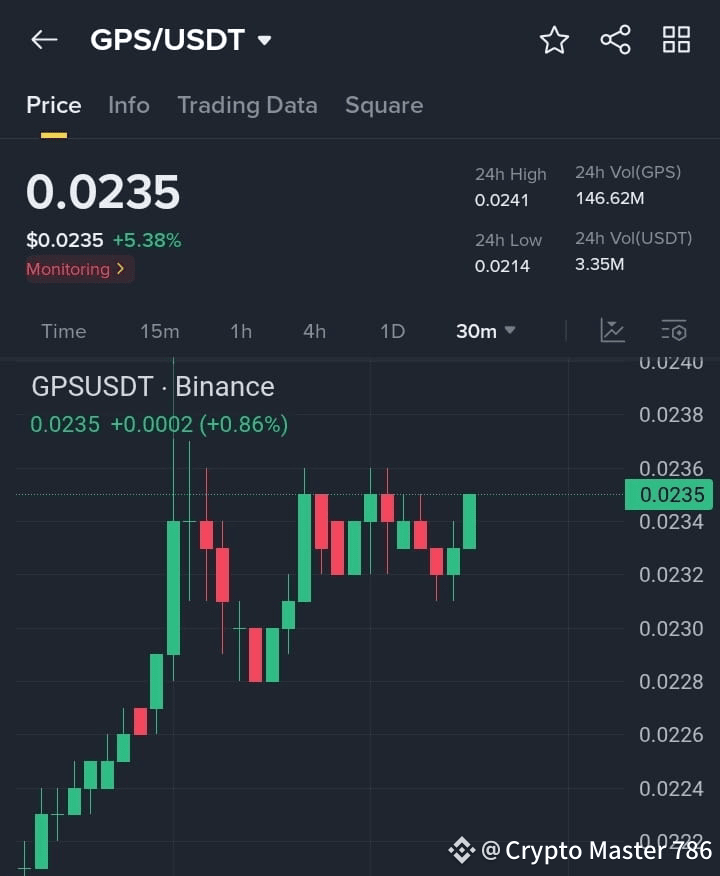The image size is (720, 876).
Task: Select the 15m timeframe
Action: pos(160,331)
